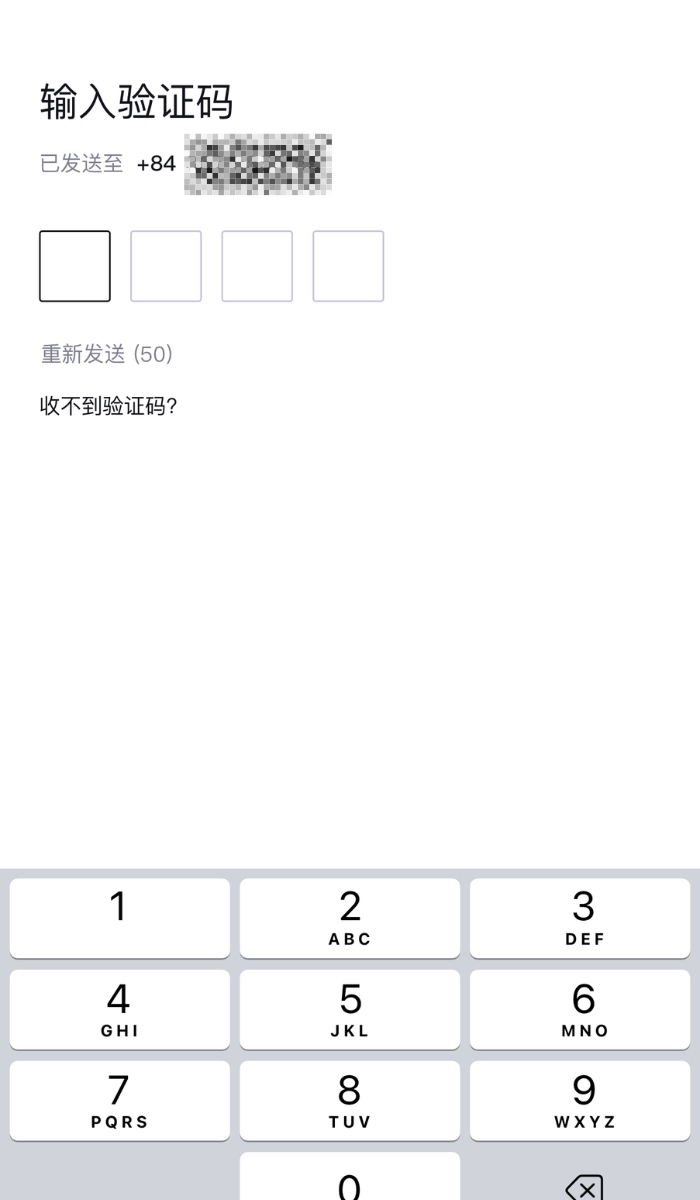Tap the 9 key on the keypad
This screenshot has width=700, height=1200.
point(580,1100)
